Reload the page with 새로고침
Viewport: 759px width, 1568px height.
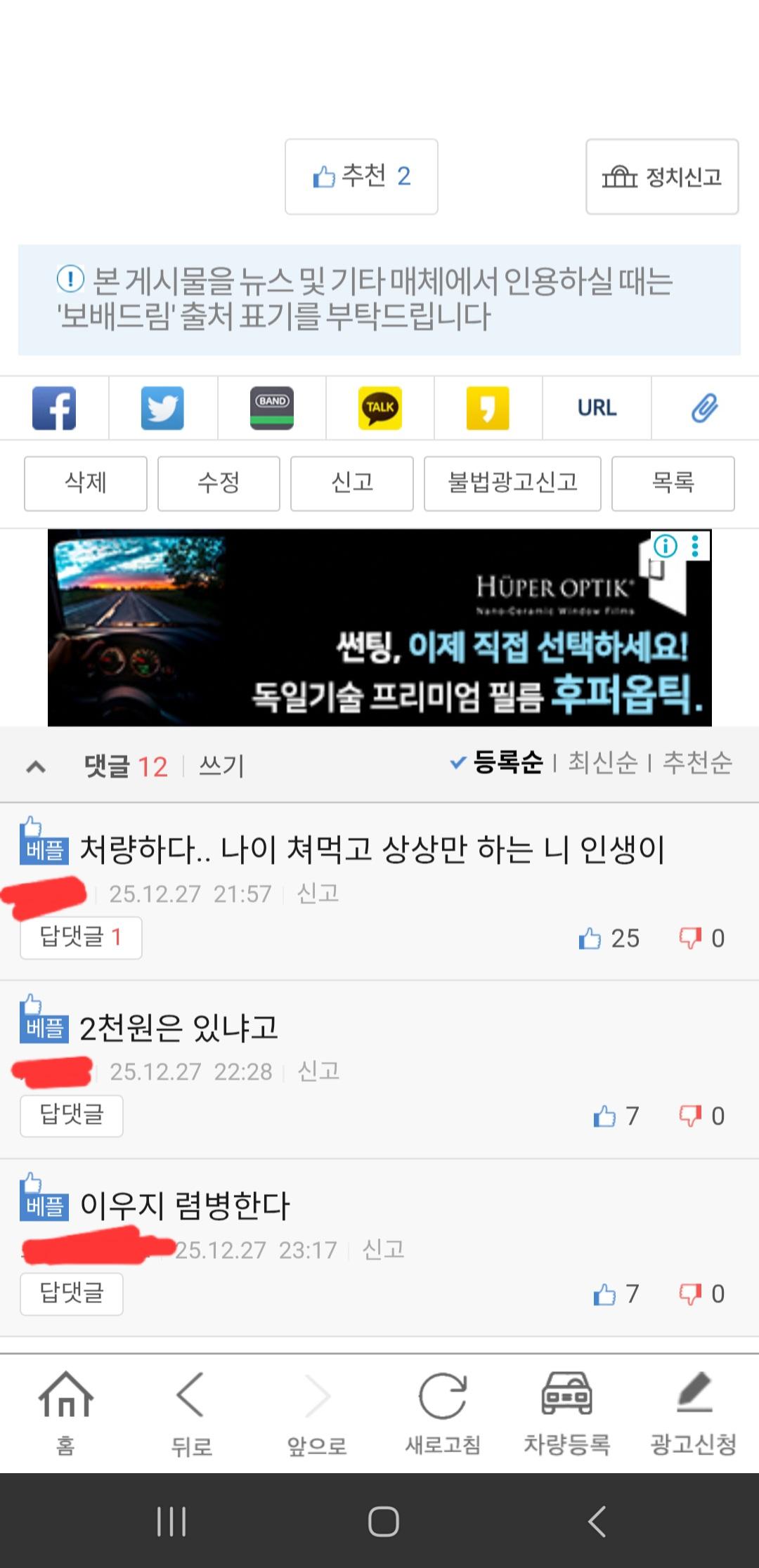(443, 1412)
